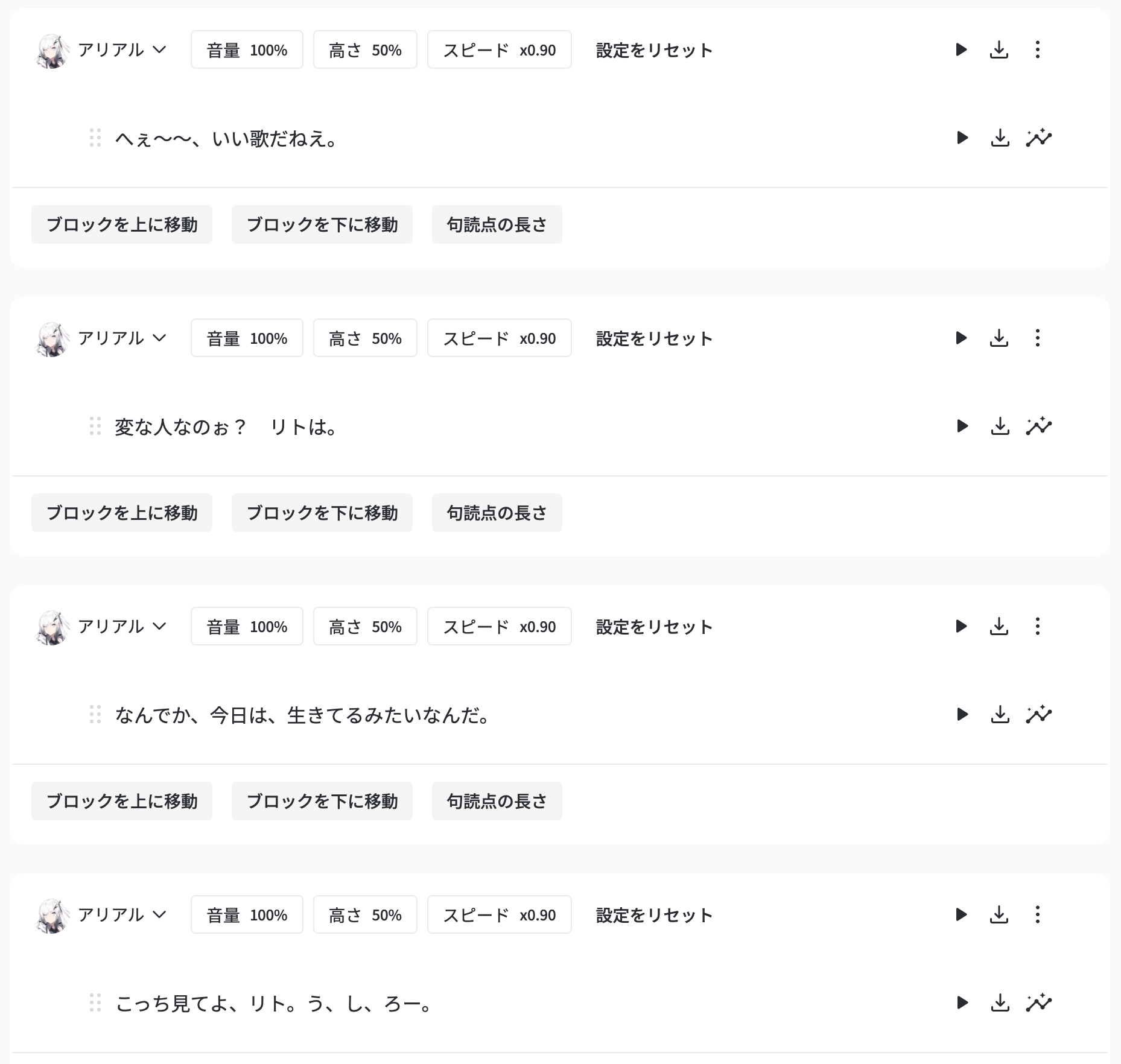Open more options in 「なんでか、今日は」 block
This screenshot has width=1121, height=1064.
point(1037,627)
